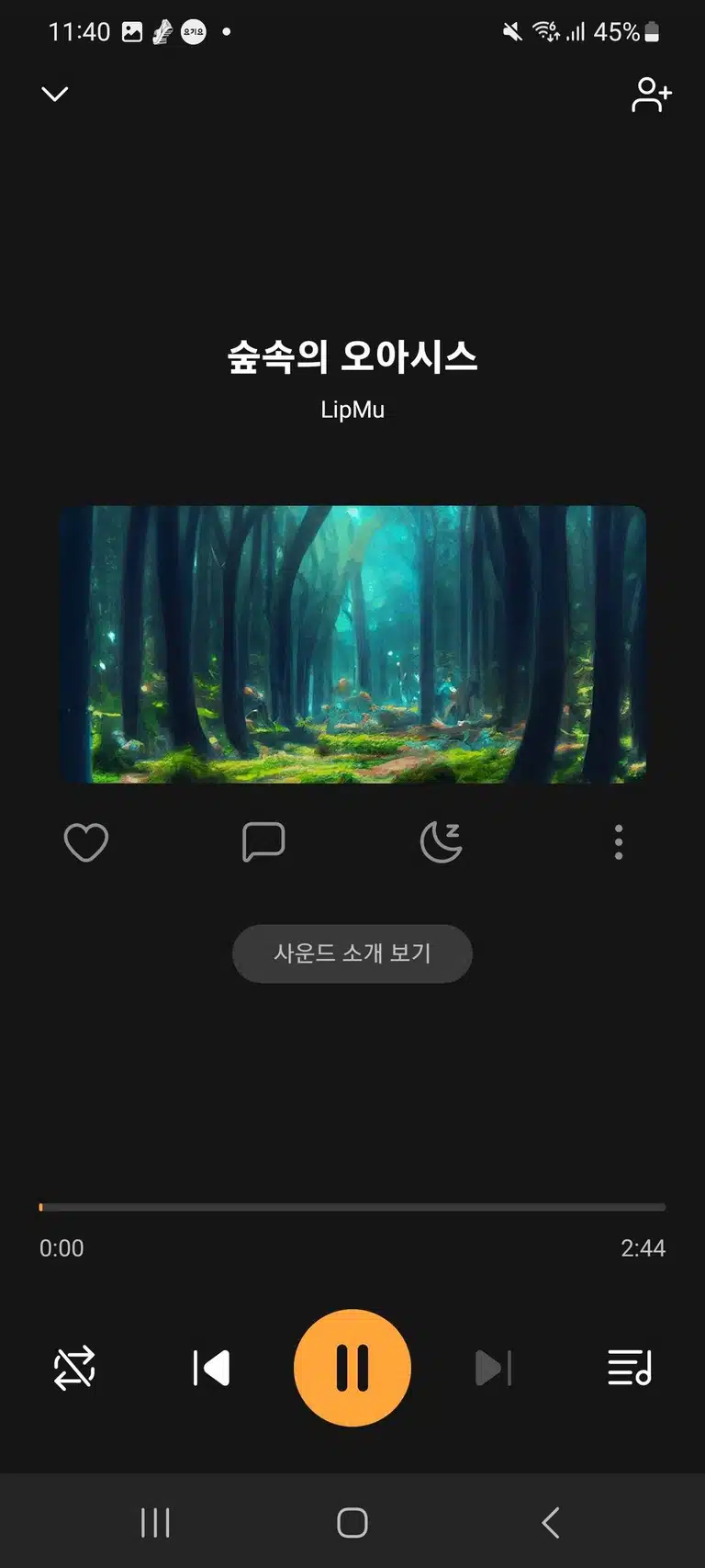The width and height of the screenshot is (705, 1568).
Task: Skip to the next track
Action: [x=493, y=1368]
